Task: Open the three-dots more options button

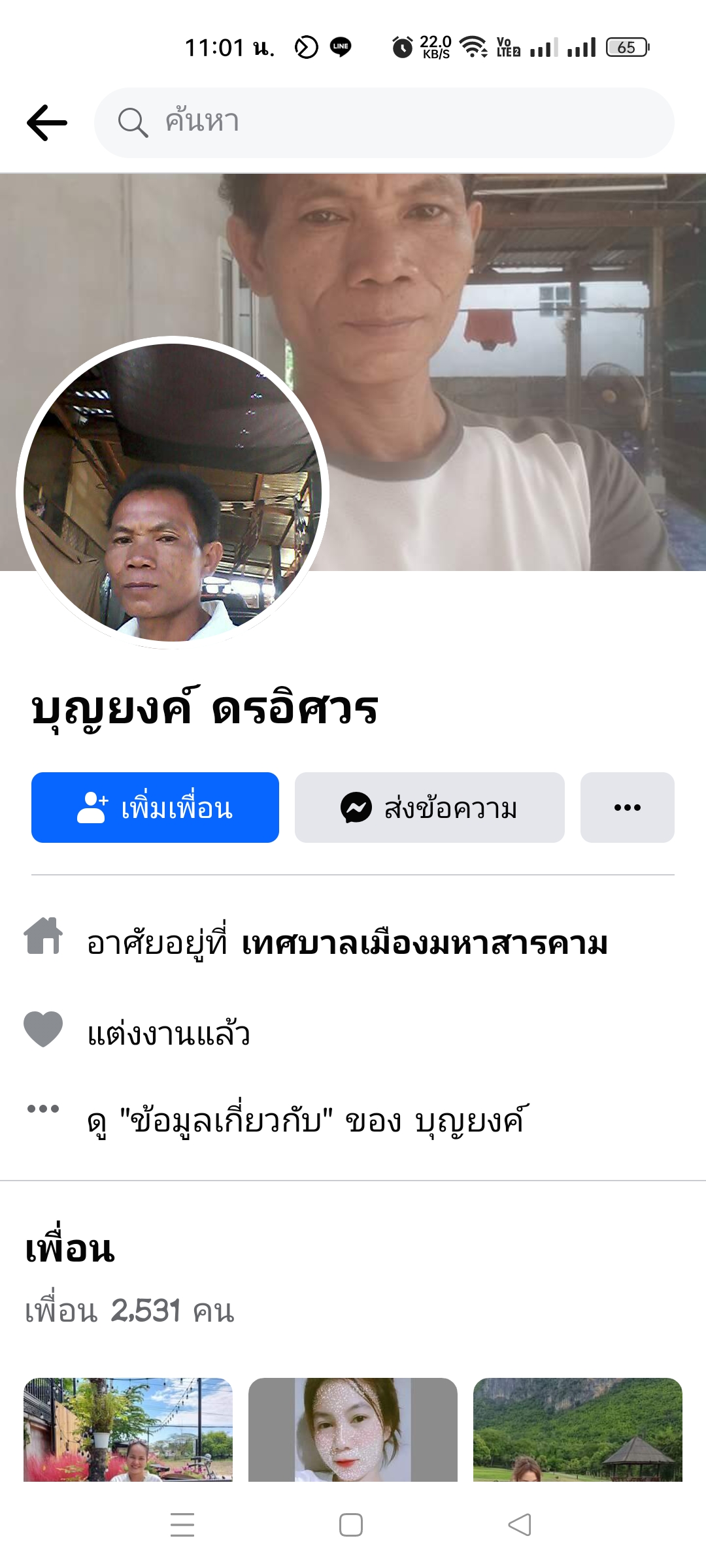Action: point(627,808)
